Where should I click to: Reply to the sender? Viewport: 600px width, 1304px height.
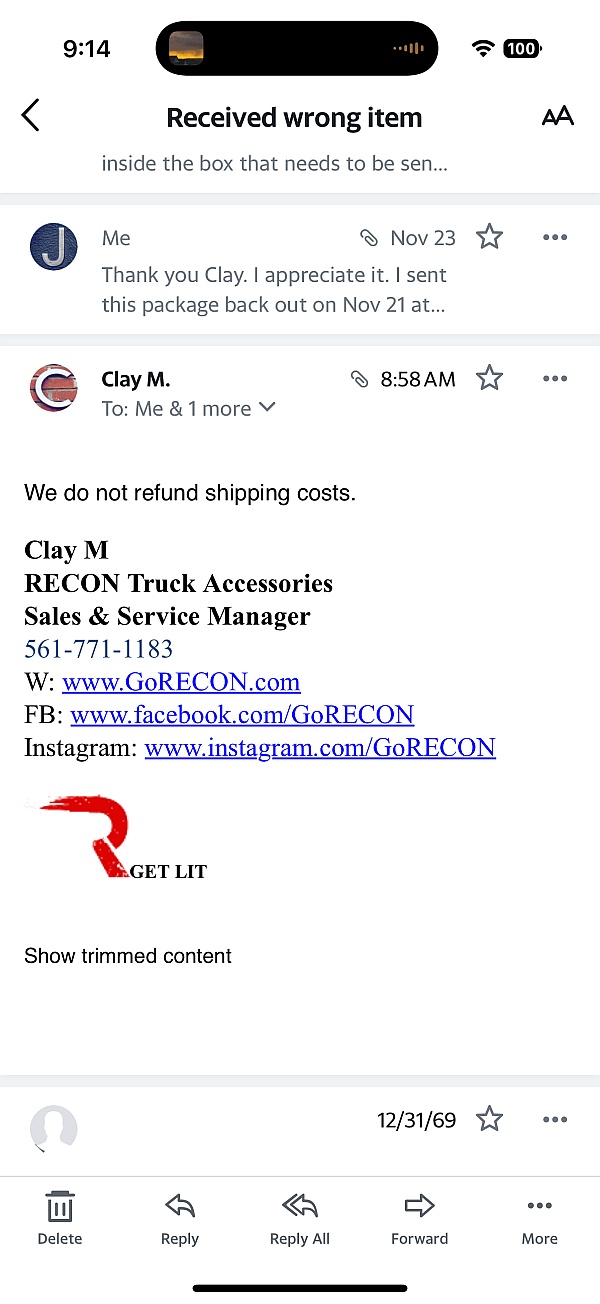pos(180,1218)
